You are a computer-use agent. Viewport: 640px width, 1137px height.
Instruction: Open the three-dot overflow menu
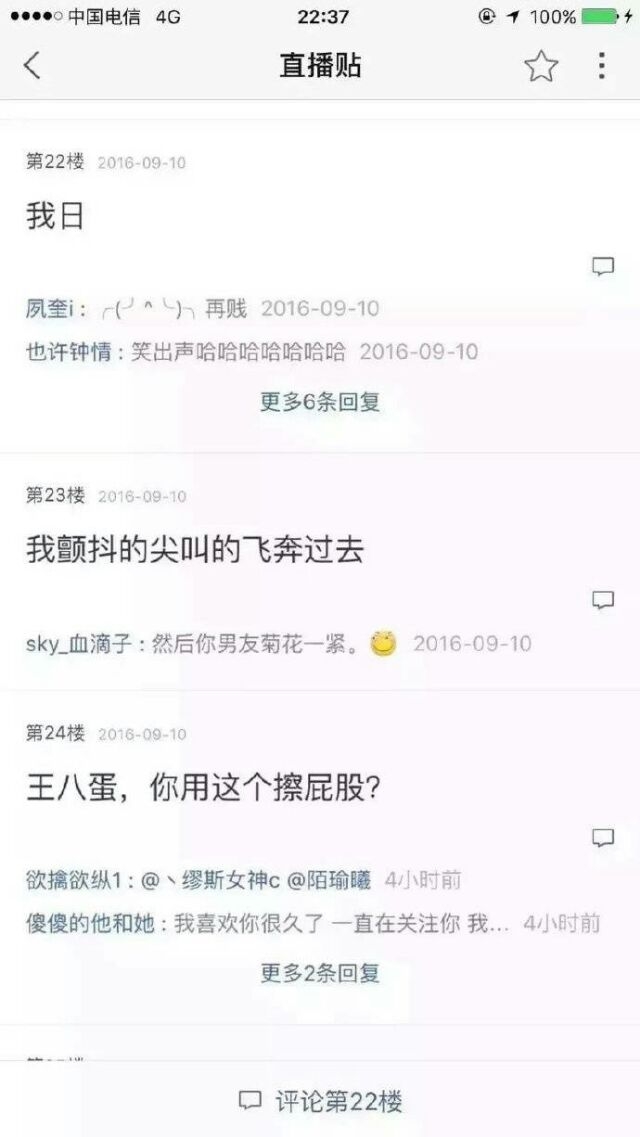[x=602, y=66]
